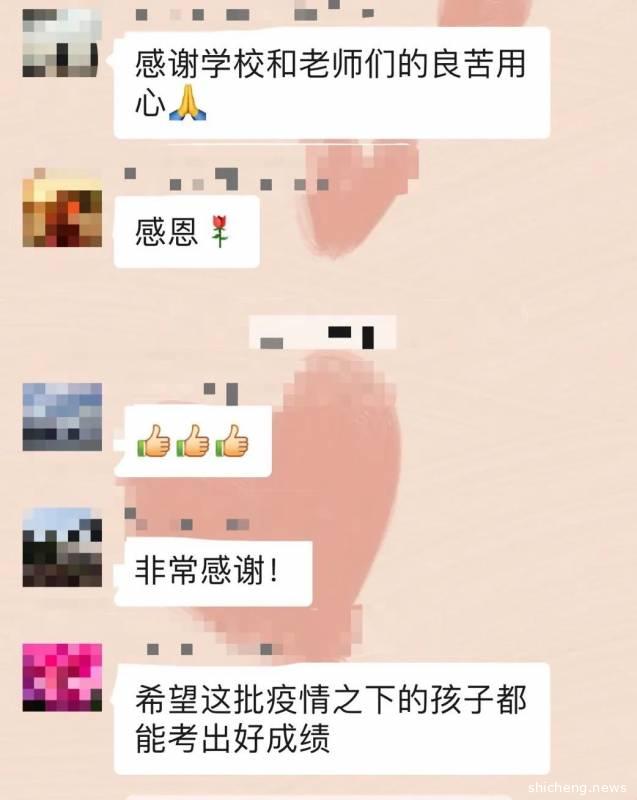View profile of the three thumbs-up sender

tap(62, 416)
